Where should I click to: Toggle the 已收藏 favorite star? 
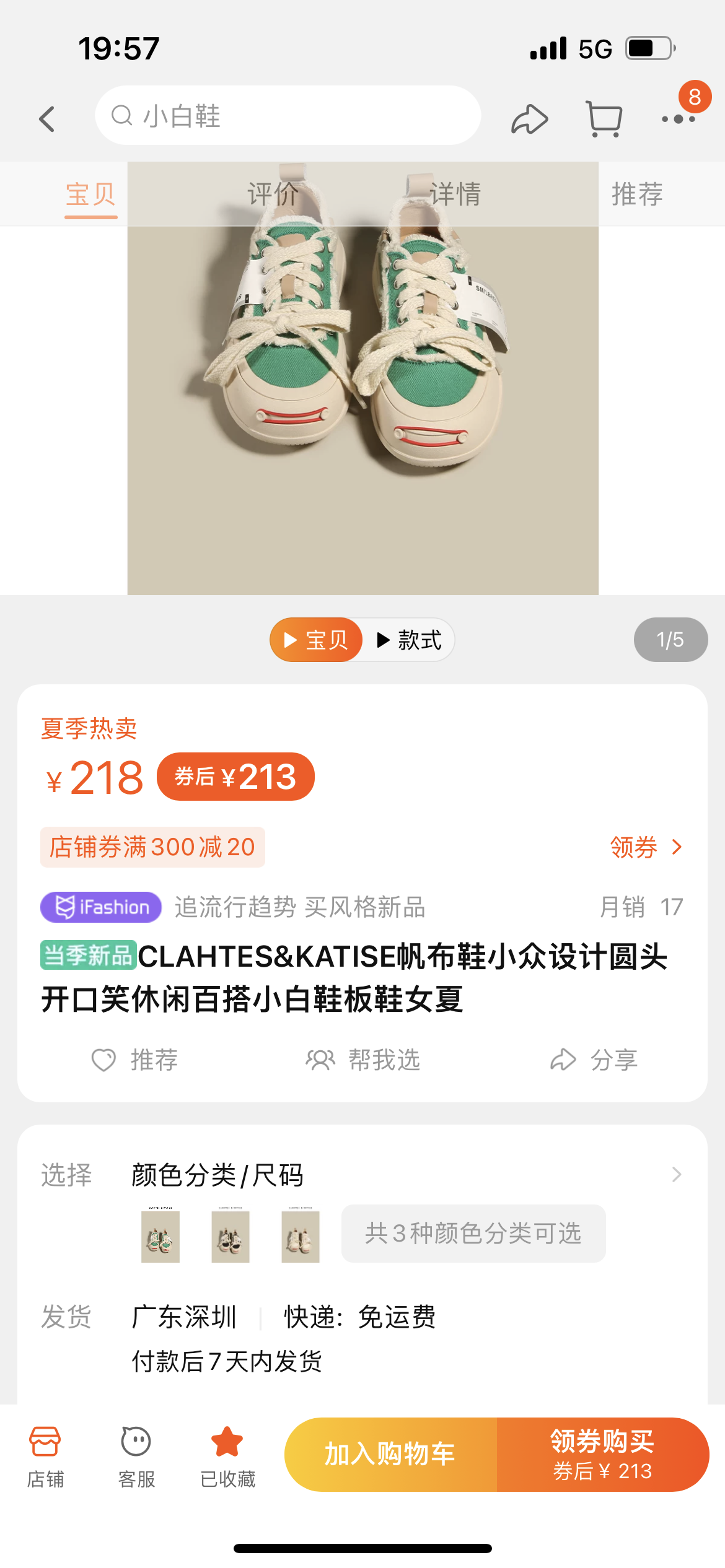click(227, 1455)
